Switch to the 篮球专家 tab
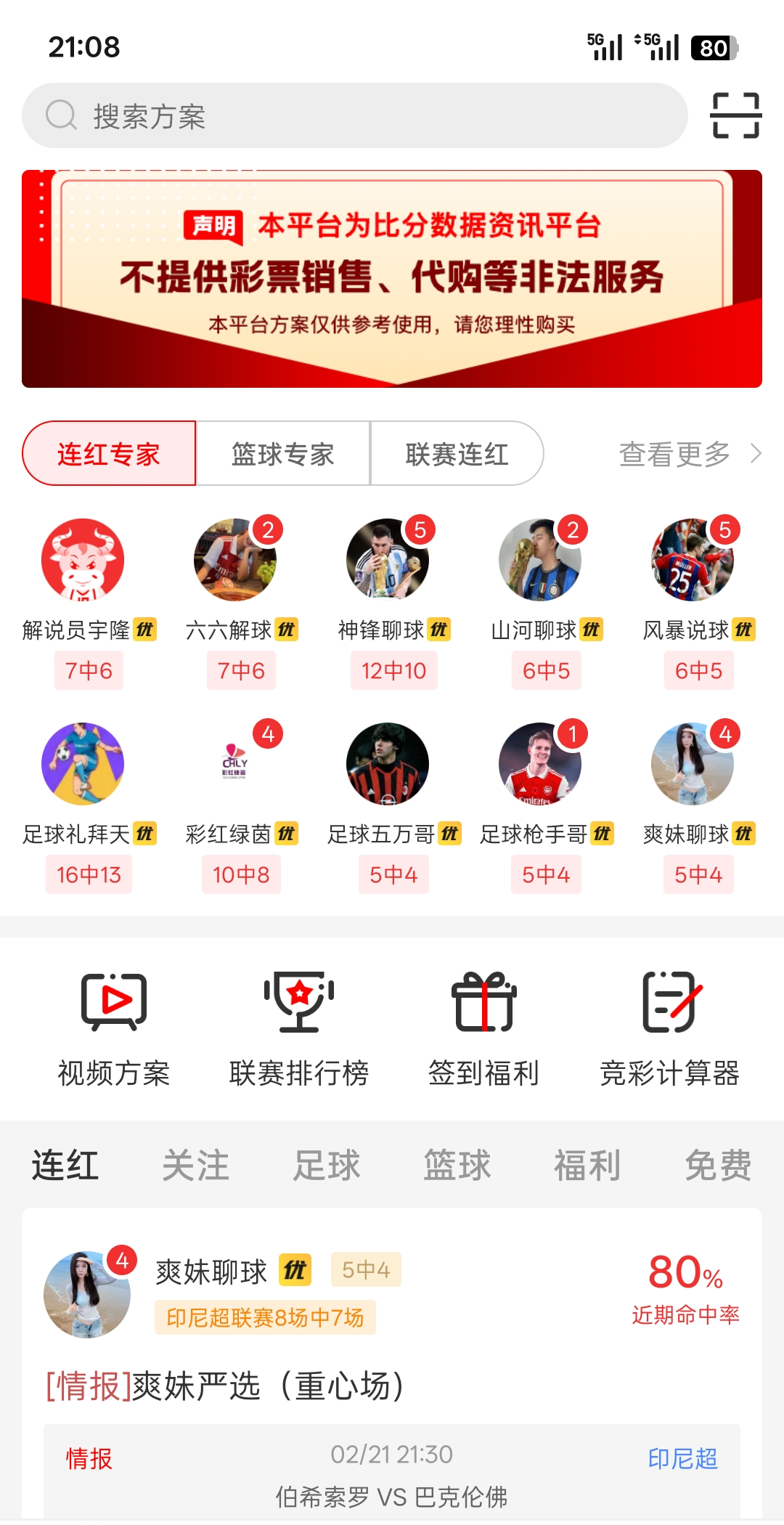Image resolution: width=784 pixels, height=1525 pixels. (x=282, y=452)
